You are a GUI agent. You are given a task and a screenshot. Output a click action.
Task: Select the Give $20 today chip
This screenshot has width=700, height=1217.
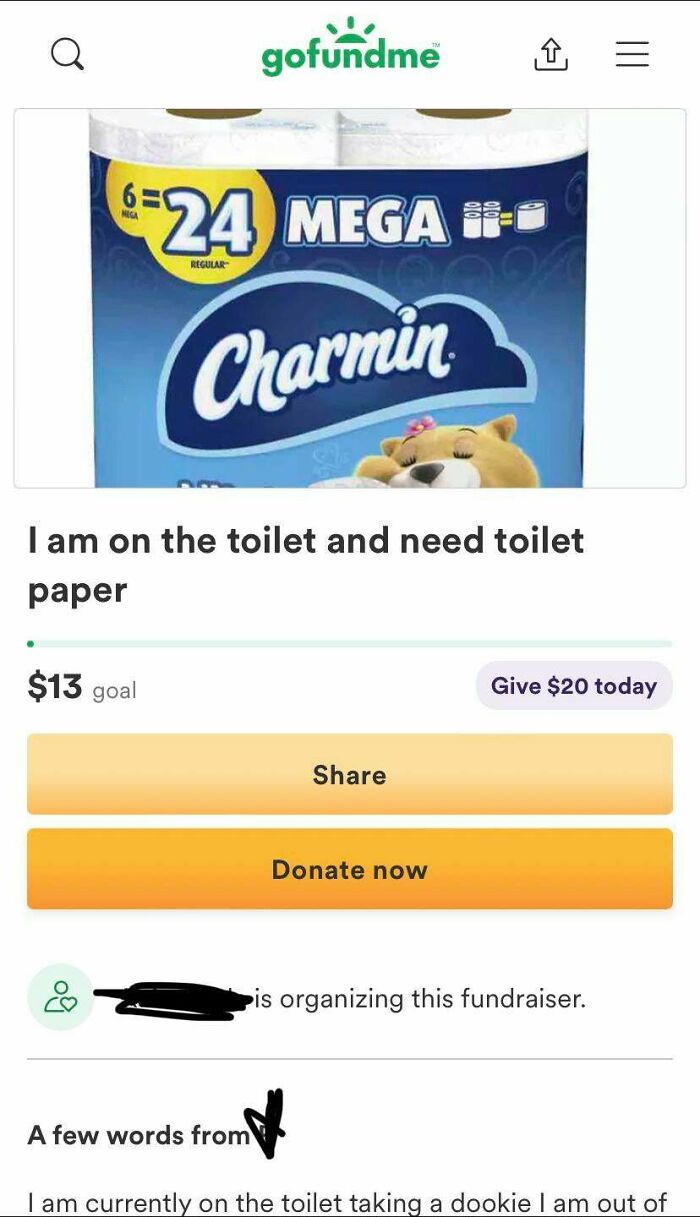click(x=574, y=686)
